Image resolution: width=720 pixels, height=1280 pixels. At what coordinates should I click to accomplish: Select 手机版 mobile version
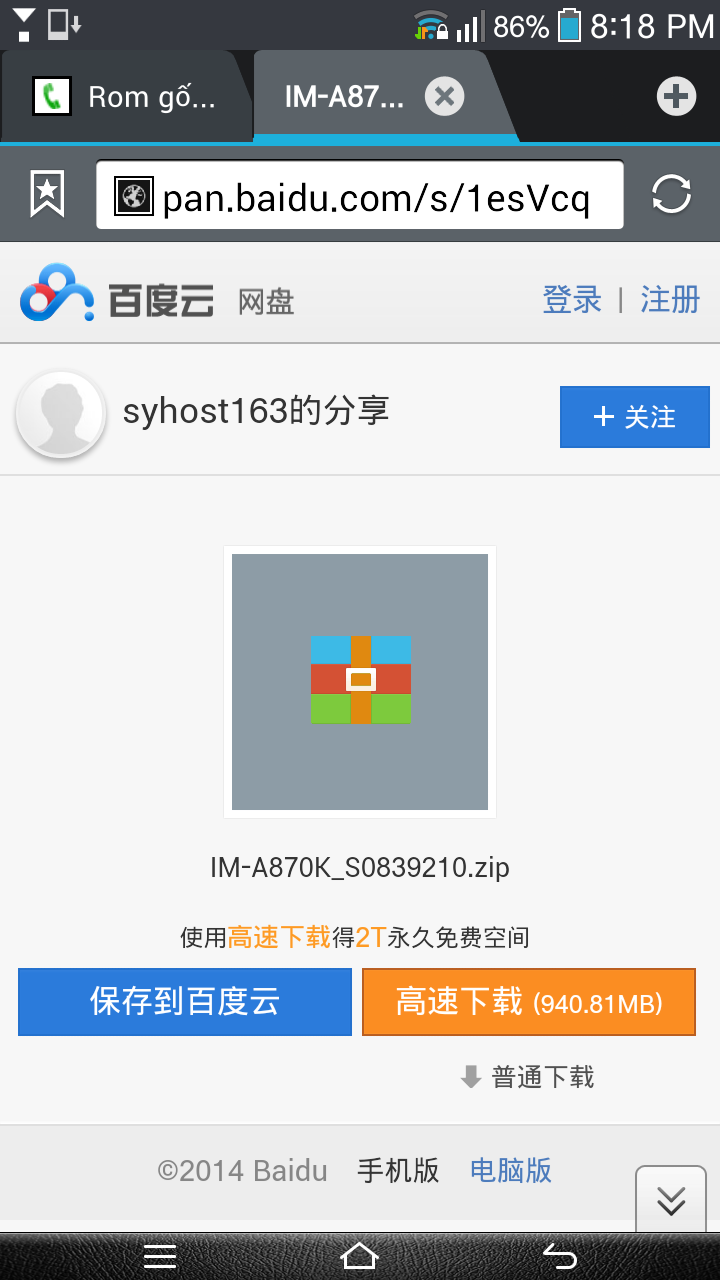coord(398,1170)
